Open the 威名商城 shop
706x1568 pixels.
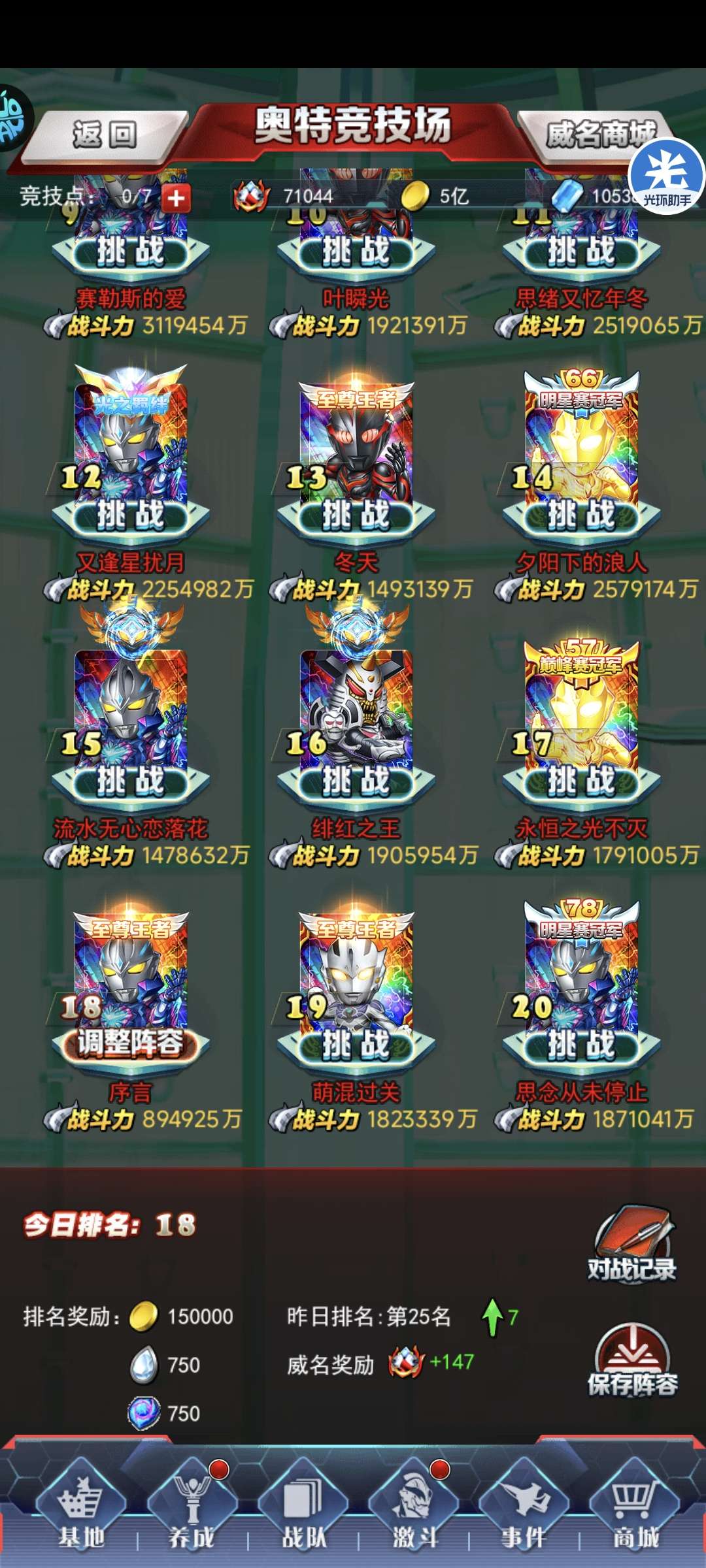coord(598,134)
